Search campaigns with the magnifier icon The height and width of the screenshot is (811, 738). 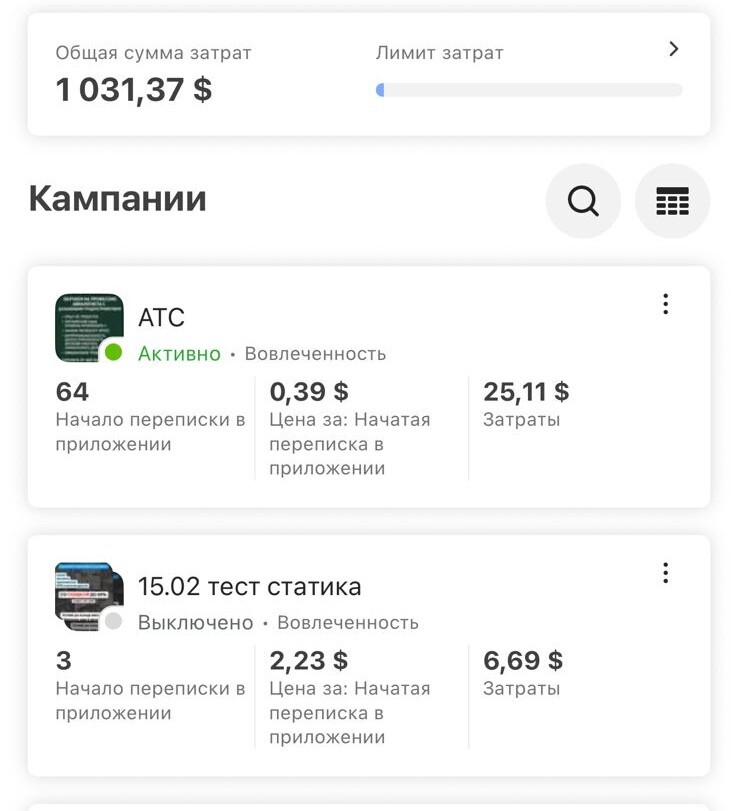(583, 201)
